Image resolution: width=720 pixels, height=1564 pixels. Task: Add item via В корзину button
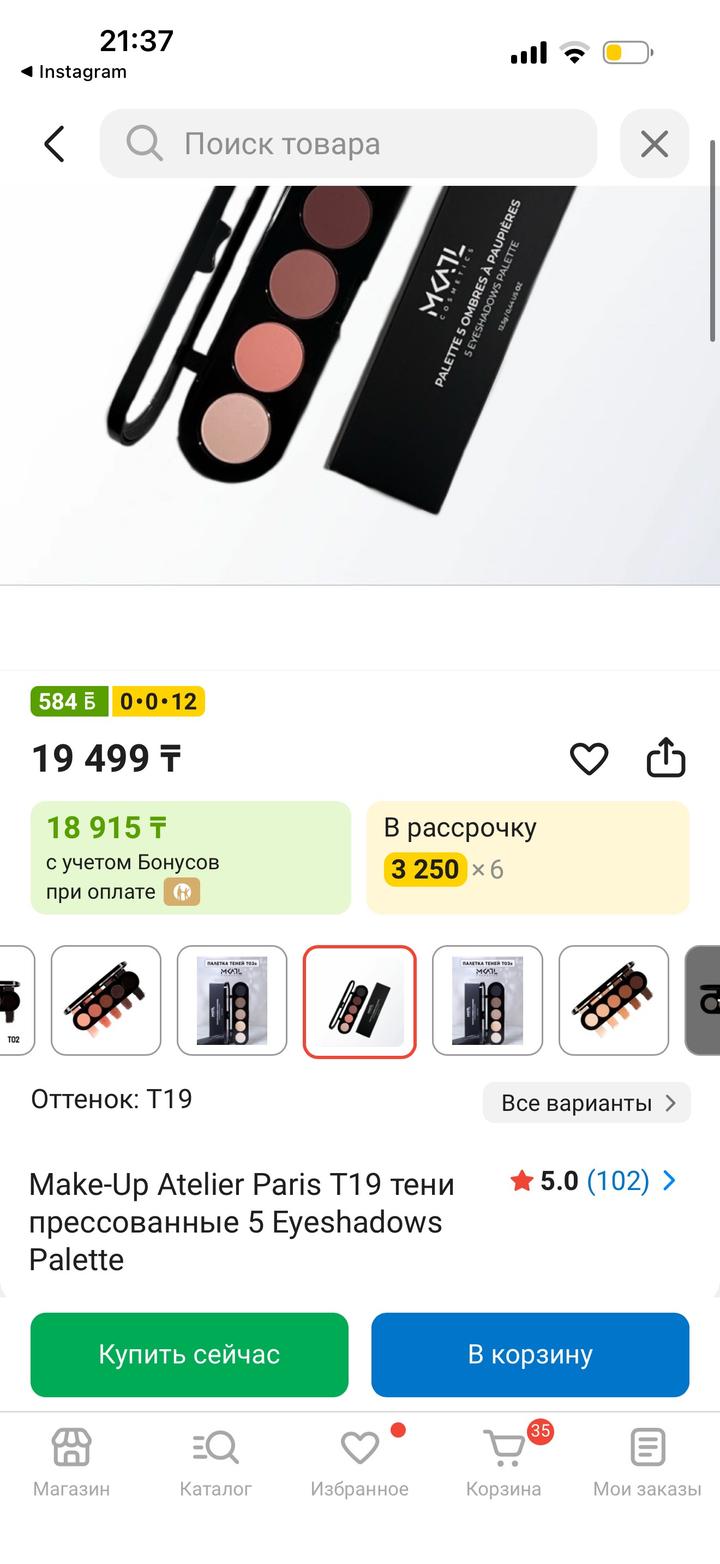coord(530,1355)
